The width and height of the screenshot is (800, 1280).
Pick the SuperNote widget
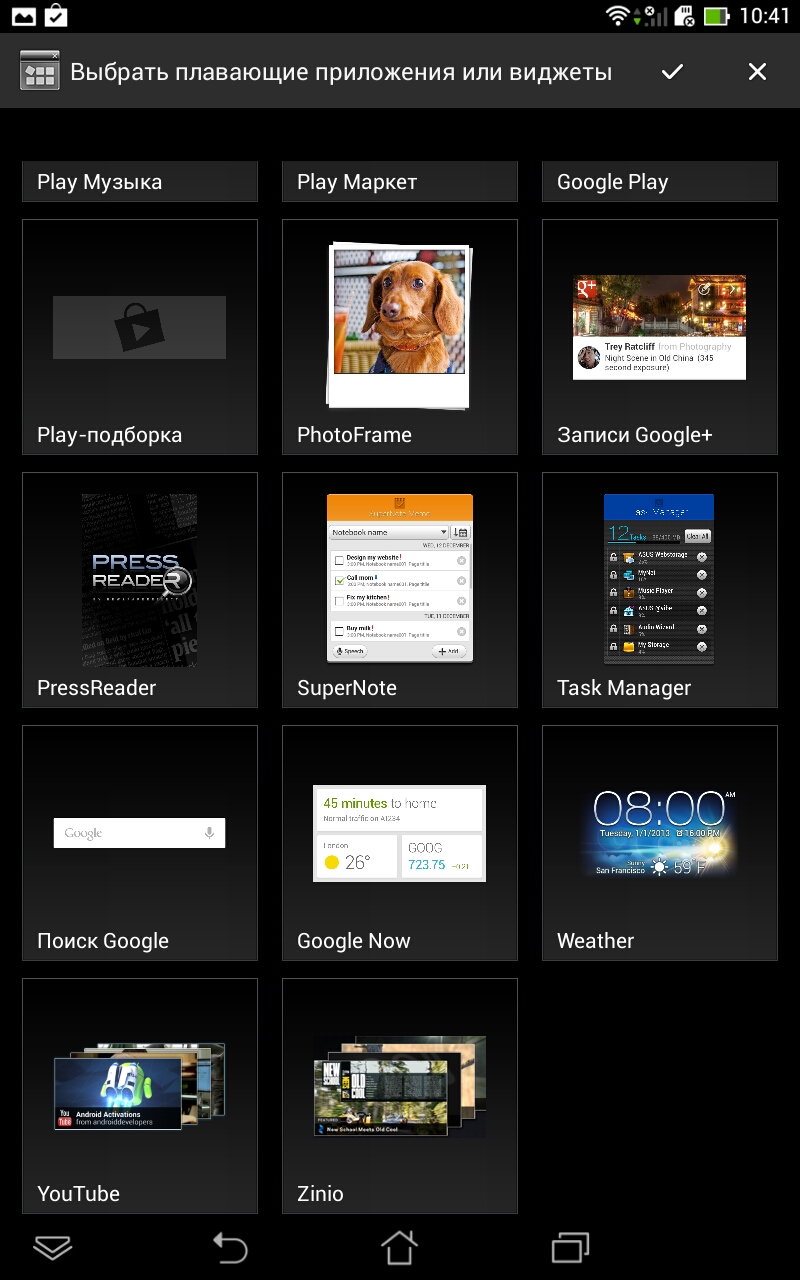point(400,590)
